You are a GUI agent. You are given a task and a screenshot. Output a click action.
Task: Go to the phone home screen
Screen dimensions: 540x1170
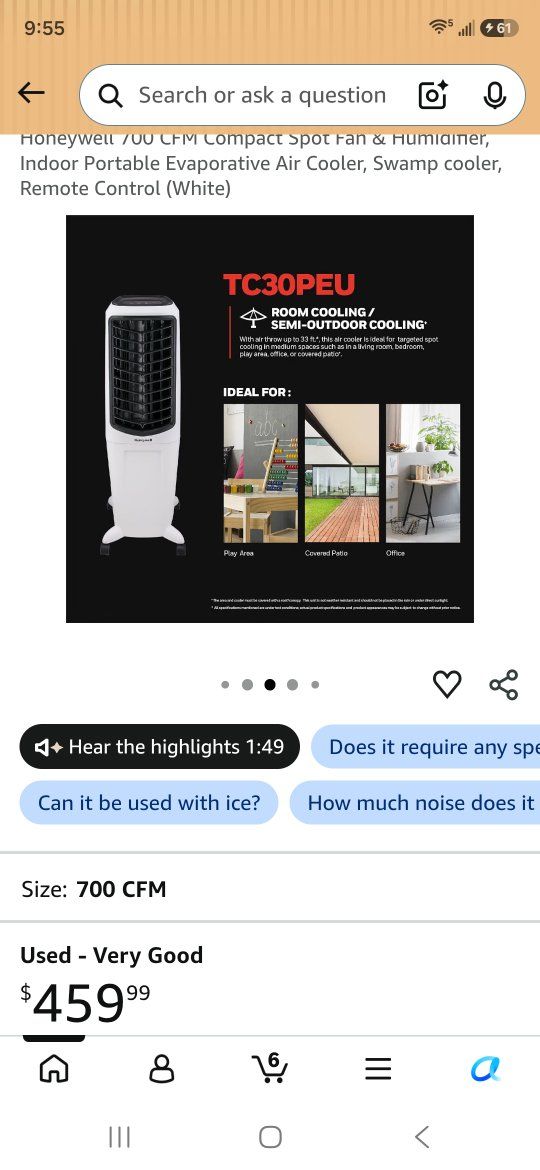coord(270,1137)
